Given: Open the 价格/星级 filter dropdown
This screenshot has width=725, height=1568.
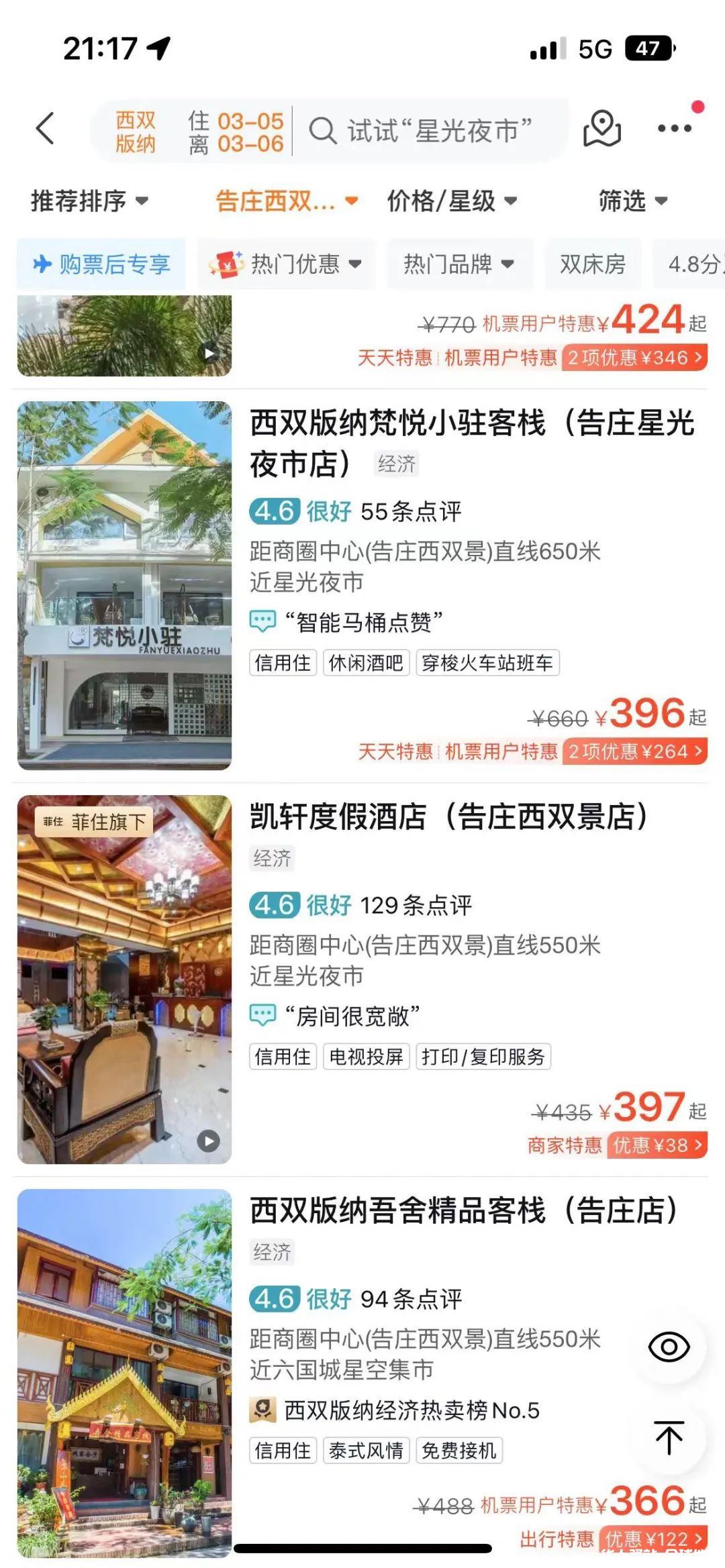Looking at the screenshot, I should 451,201.
